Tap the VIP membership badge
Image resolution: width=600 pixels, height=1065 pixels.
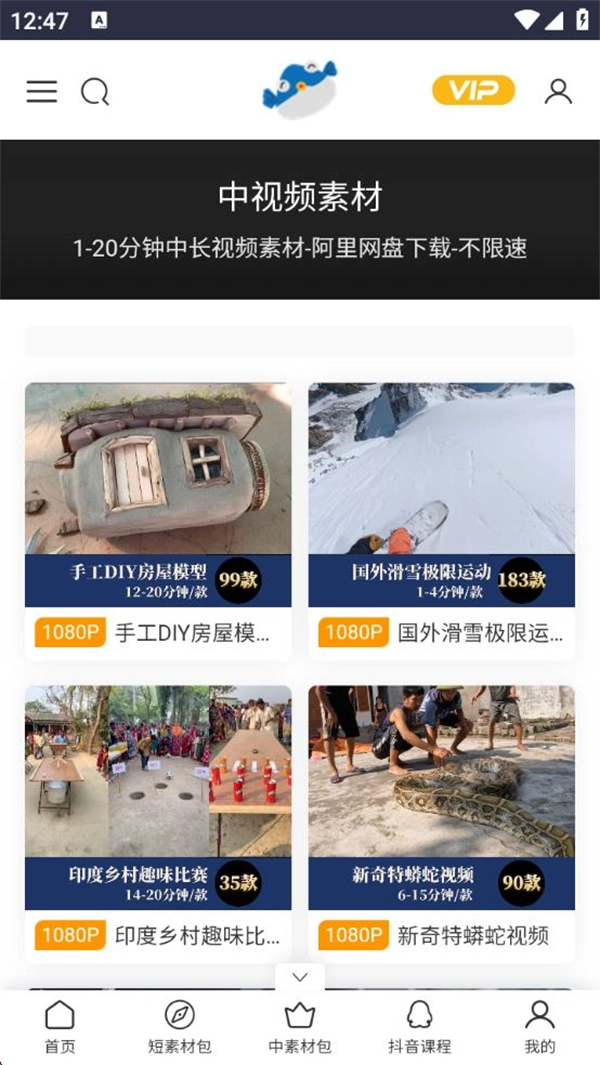[x=473, y=91]
